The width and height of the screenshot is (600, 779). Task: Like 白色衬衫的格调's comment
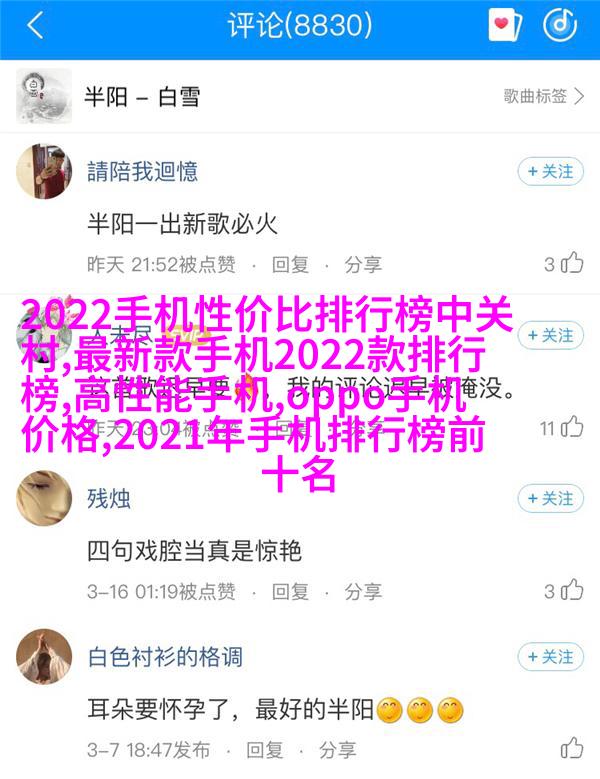point(570,748)
